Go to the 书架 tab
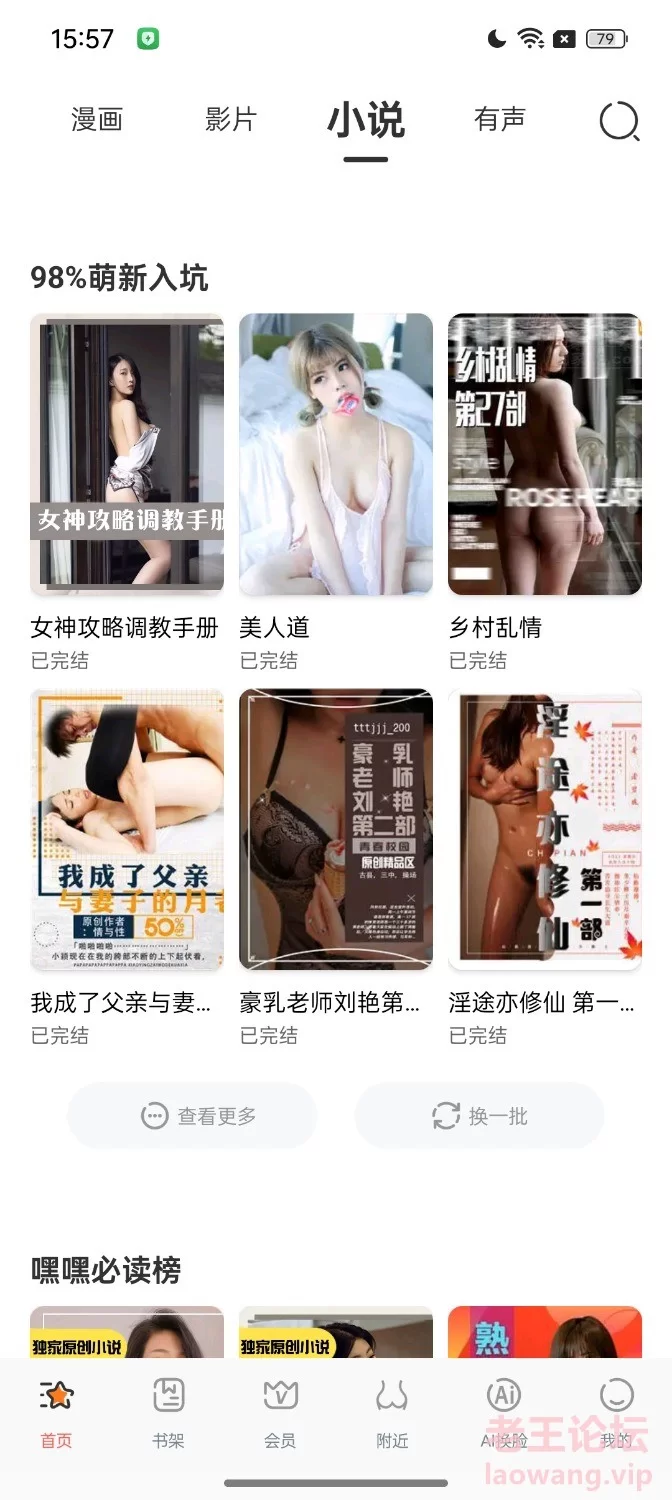 point(168,1410)
